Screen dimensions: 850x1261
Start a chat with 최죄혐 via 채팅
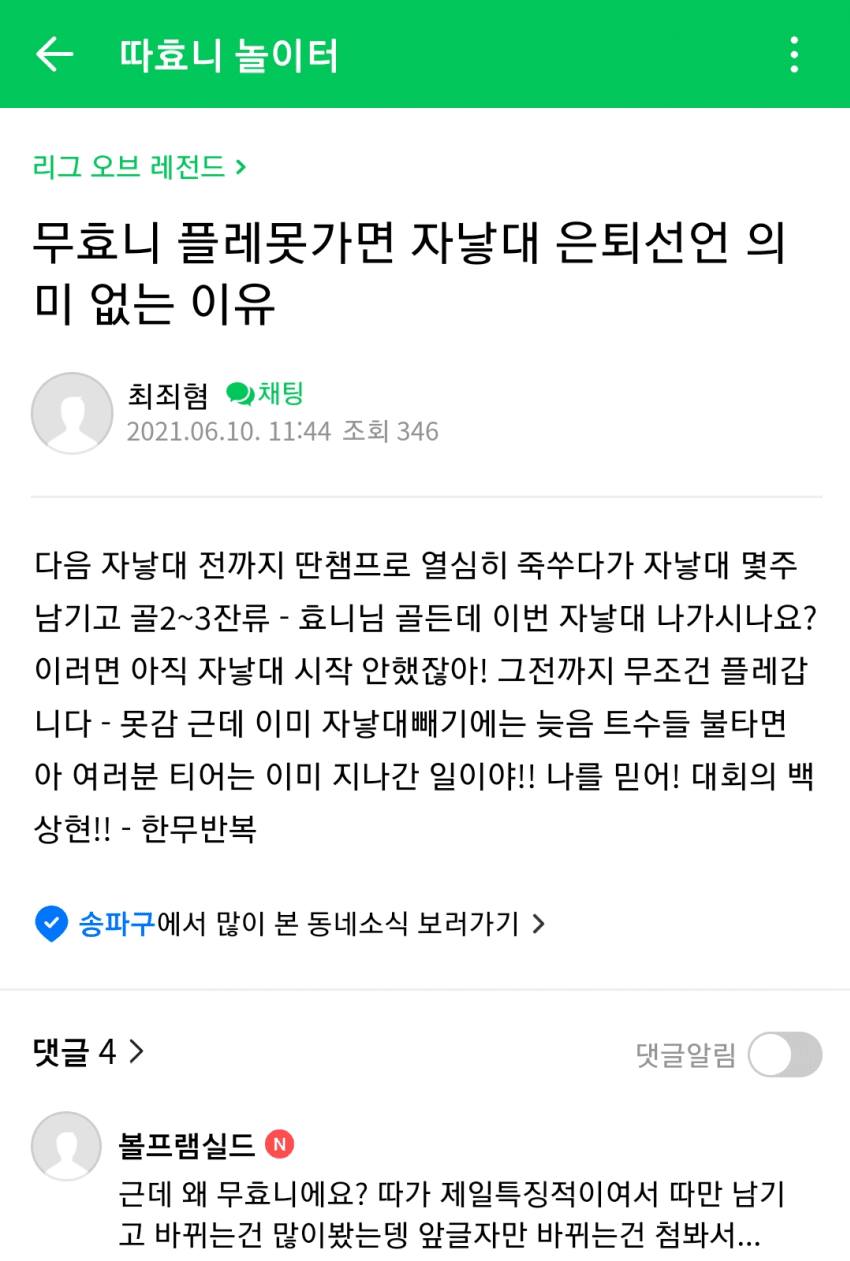[x=265, y=393]
